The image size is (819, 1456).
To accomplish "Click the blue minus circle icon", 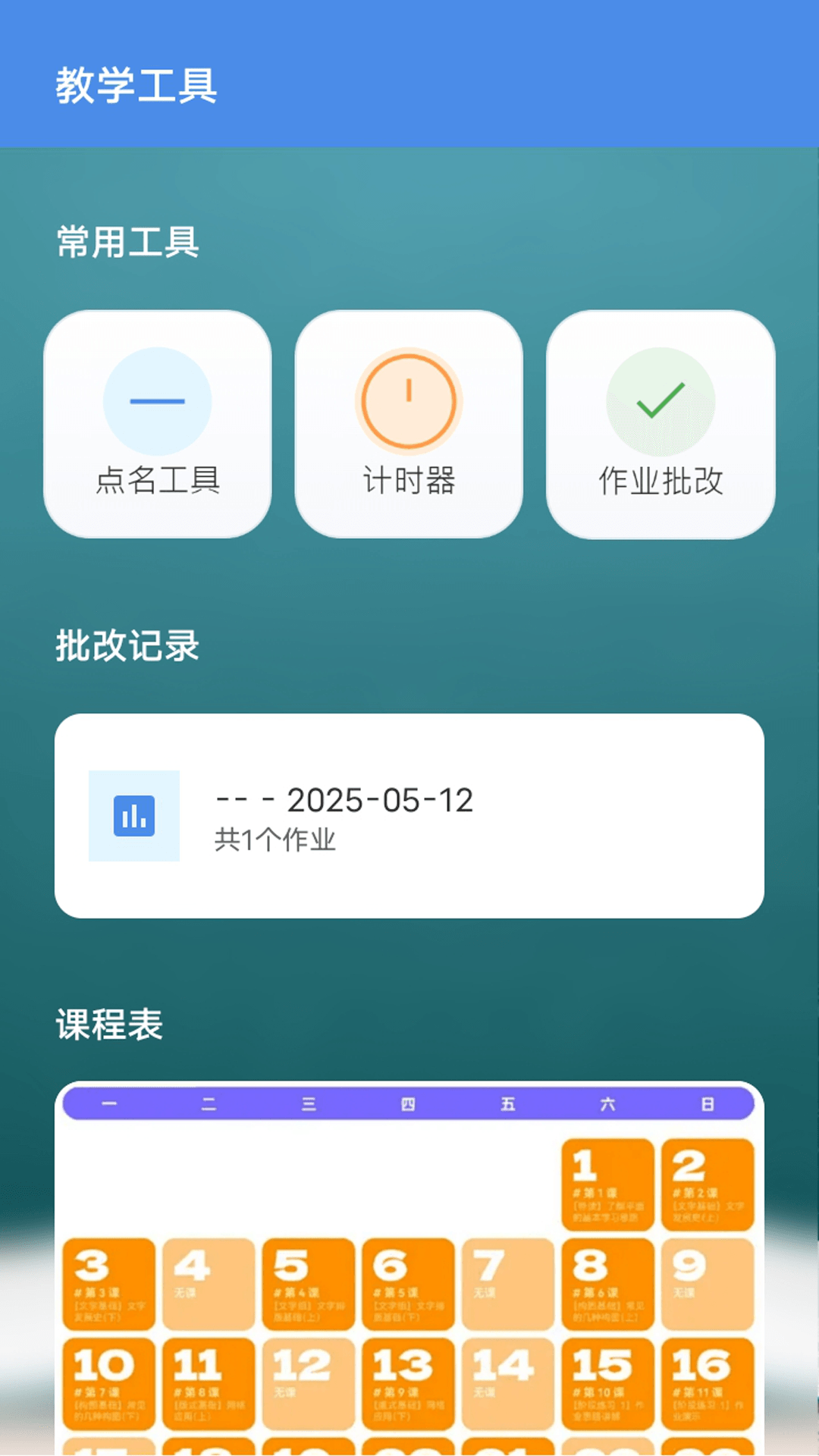I will tap(158, 402).
